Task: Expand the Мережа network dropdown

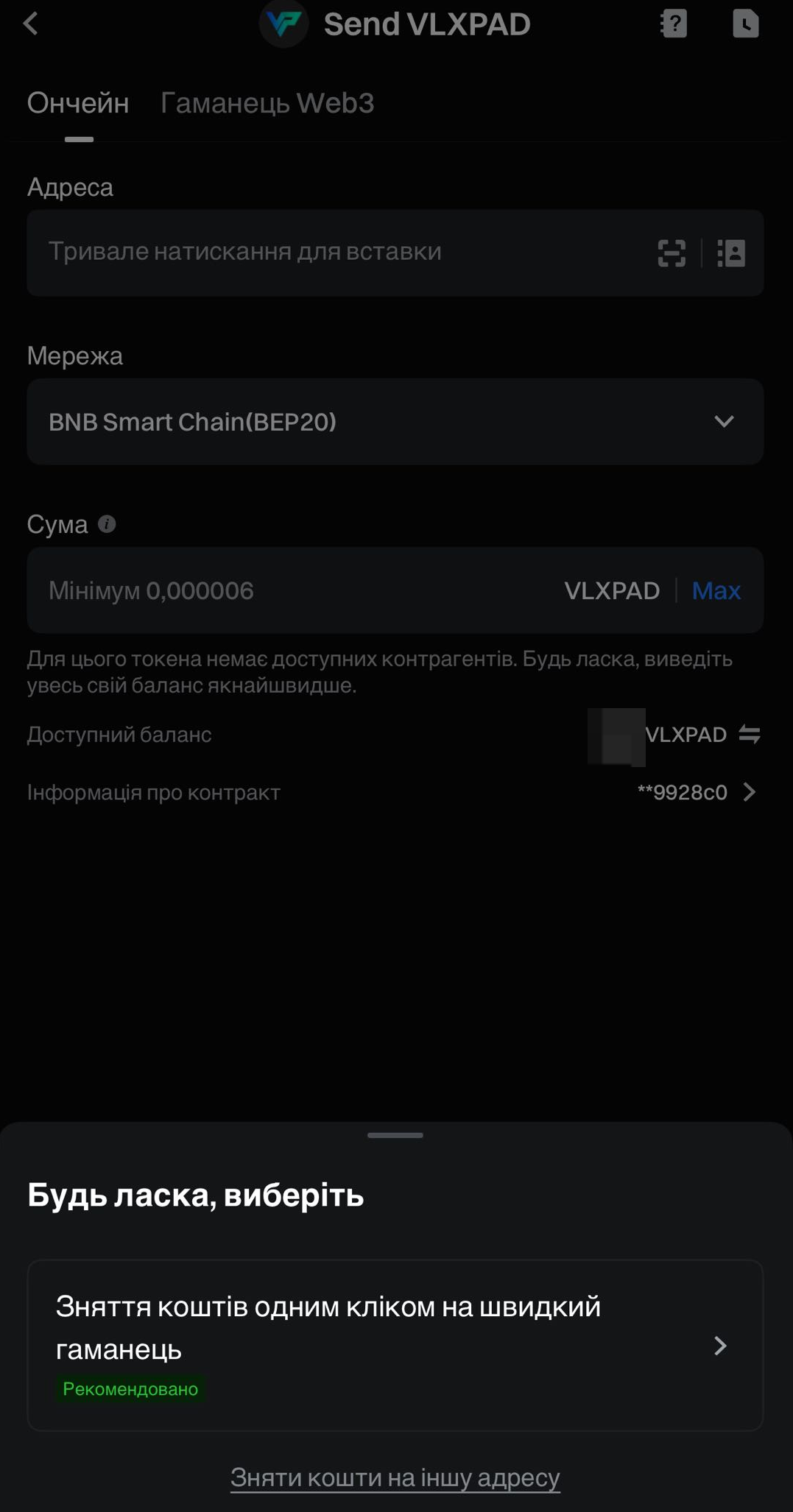Action: [x=395, y=422]
